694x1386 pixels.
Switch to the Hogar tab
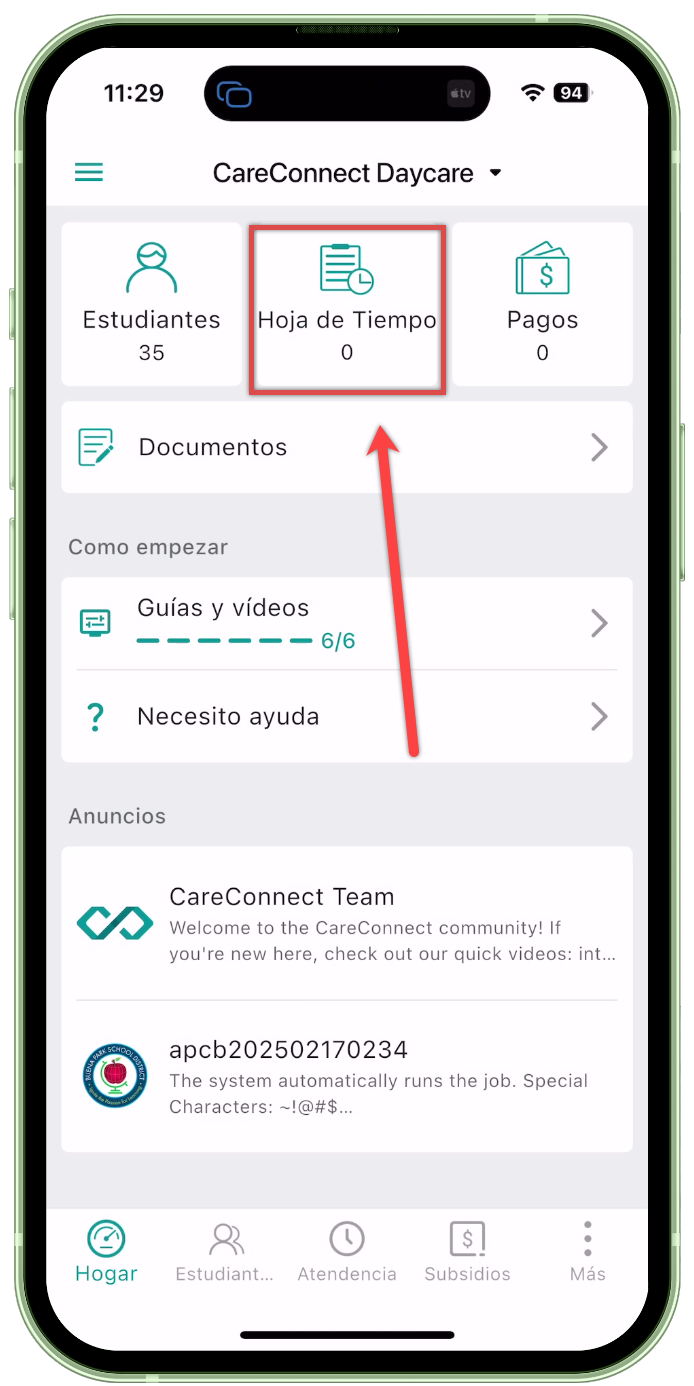(x=106, y=1252)
